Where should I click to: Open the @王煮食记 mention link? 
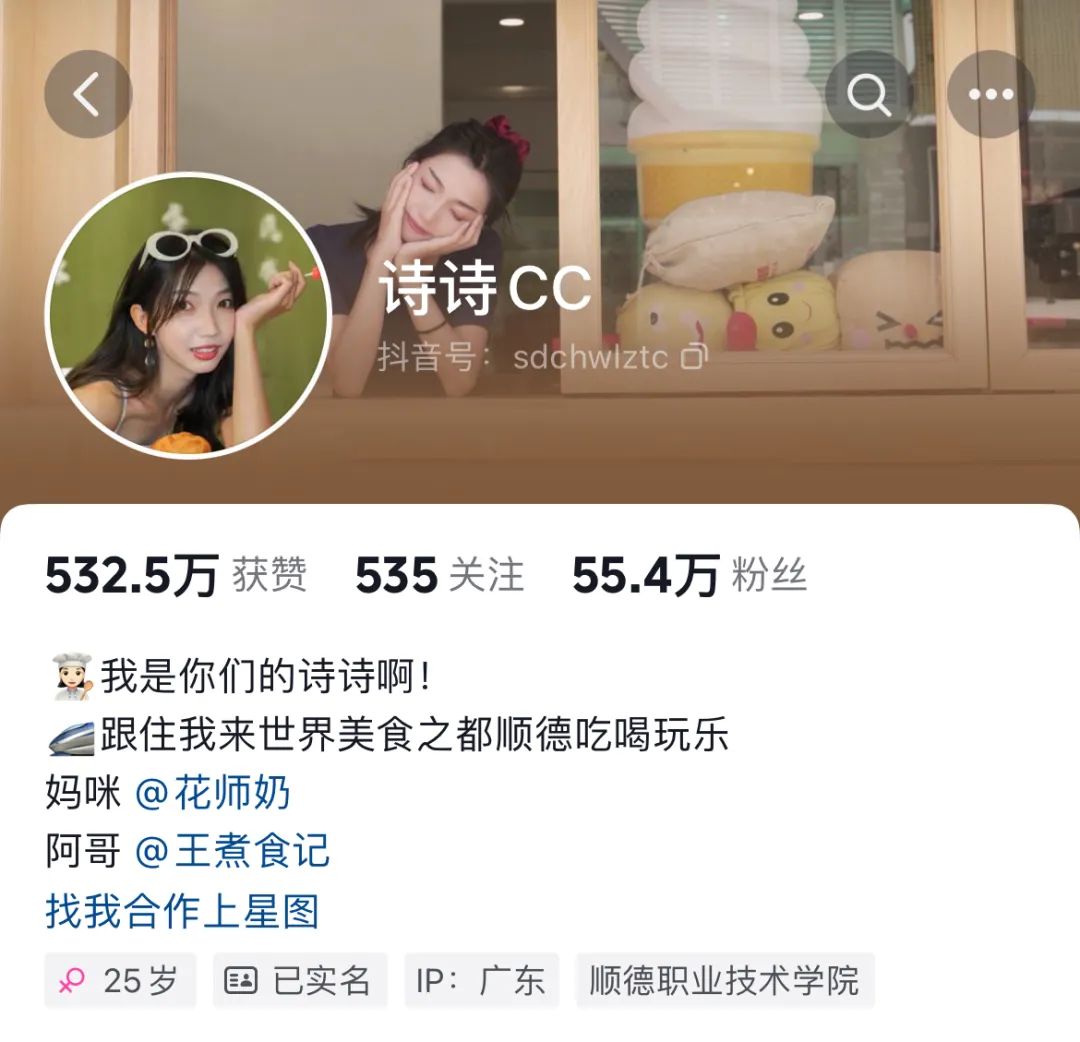tap(232, 852)
